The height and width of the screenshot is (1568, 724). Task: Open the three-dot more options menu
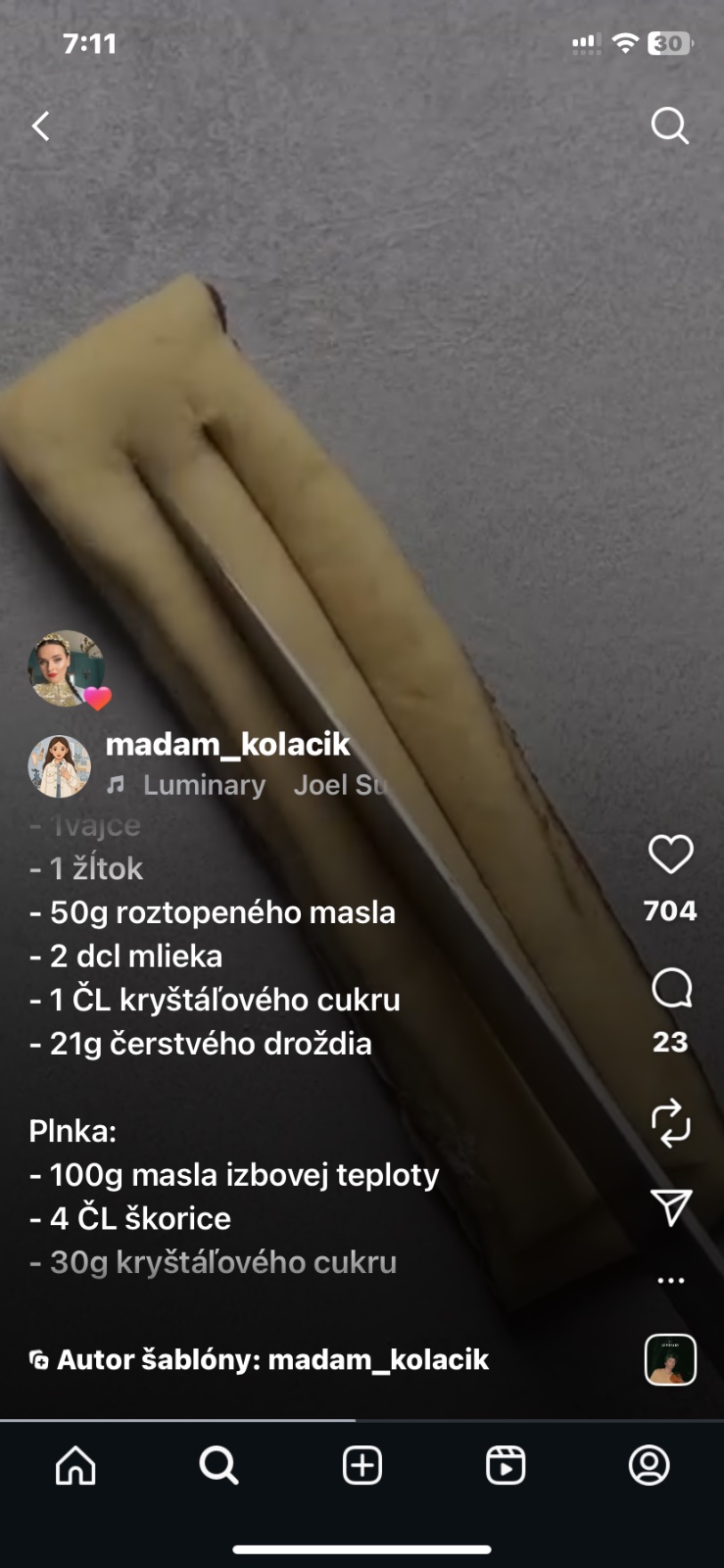point(671,1281)
